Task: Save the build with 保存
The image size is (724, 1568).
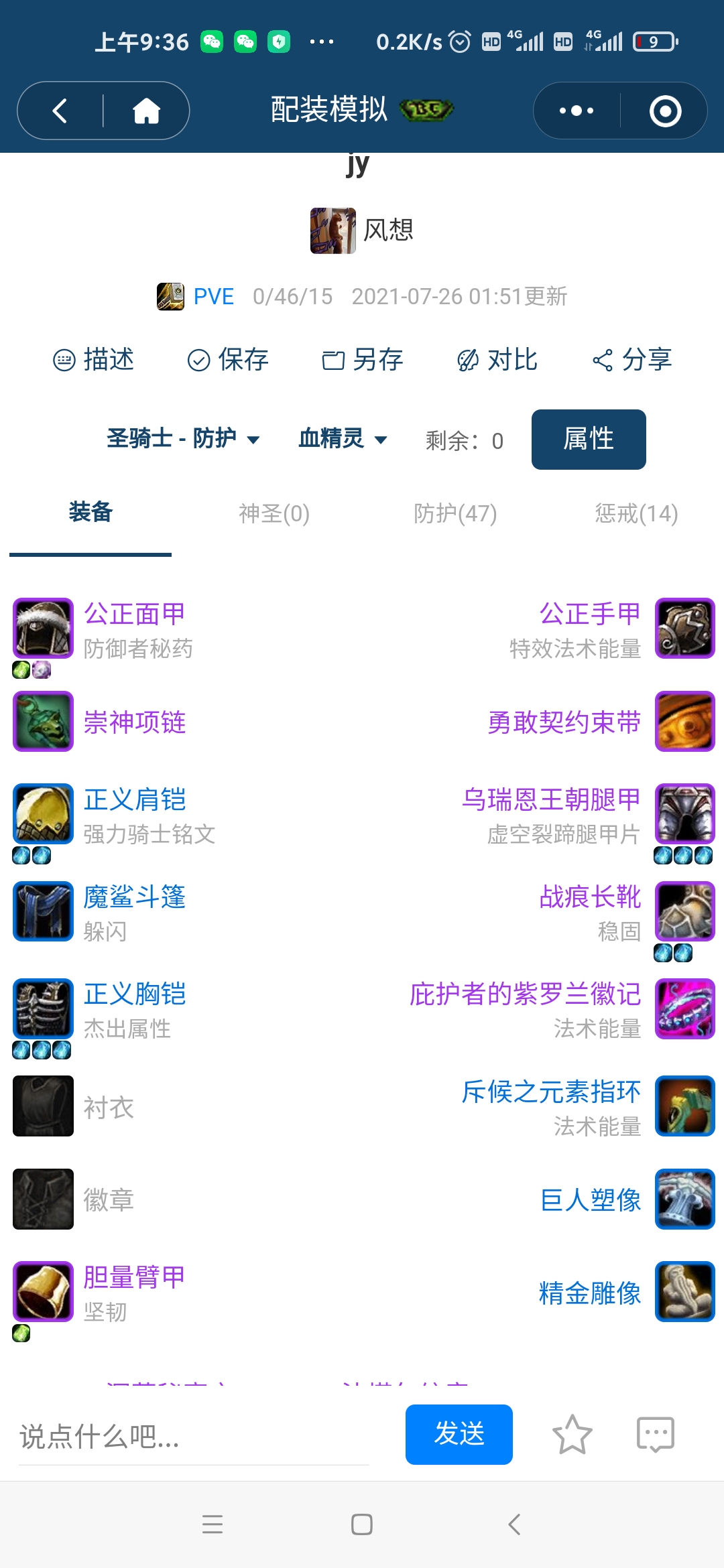Action: (228, 360)
